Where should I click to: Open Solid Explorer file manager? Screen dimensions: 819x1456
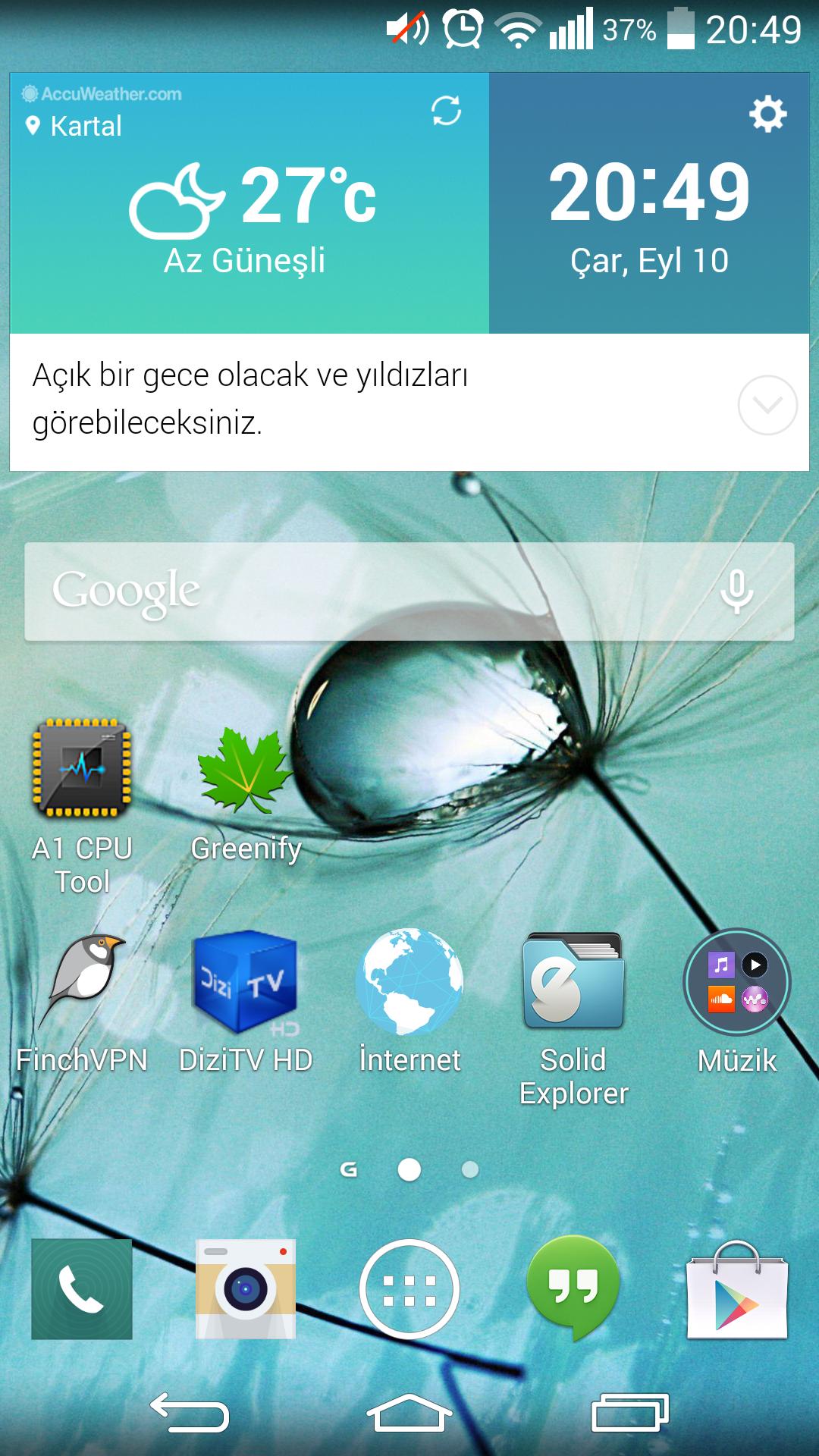click(x=573, y=982)
